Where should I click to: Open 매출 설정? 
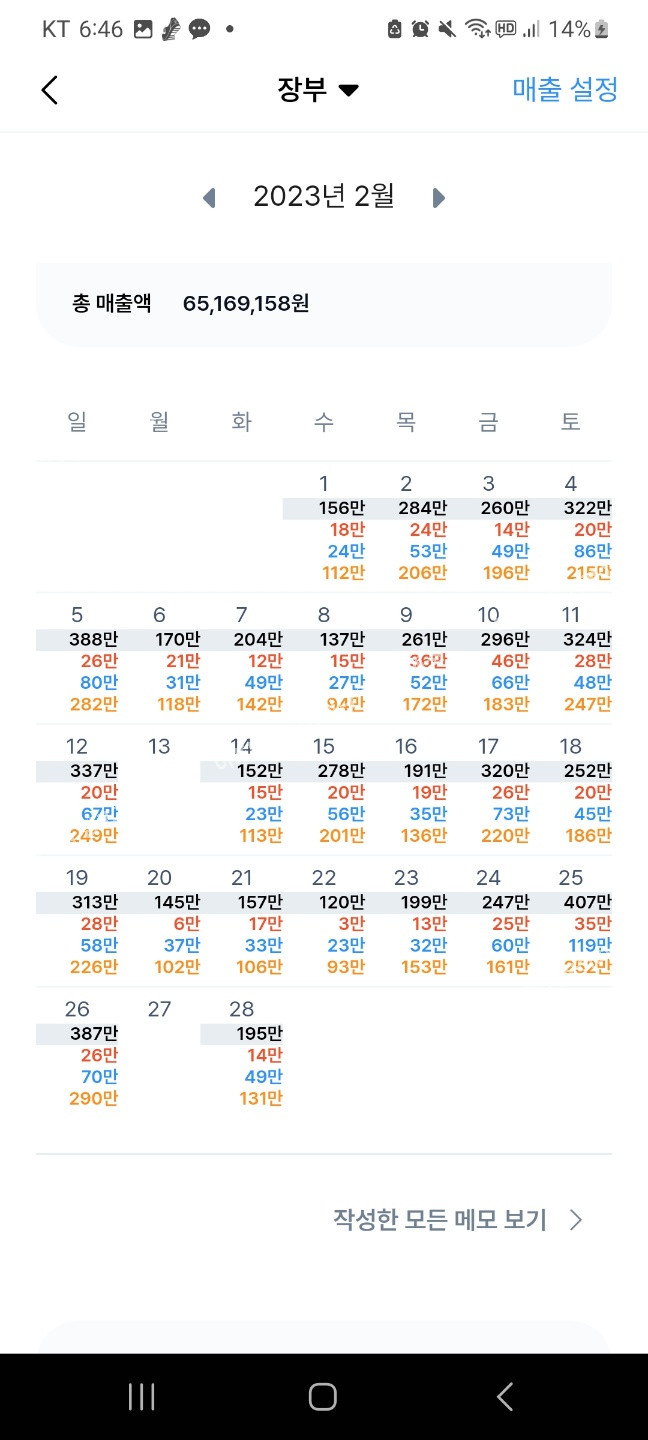tap(565, 90)
